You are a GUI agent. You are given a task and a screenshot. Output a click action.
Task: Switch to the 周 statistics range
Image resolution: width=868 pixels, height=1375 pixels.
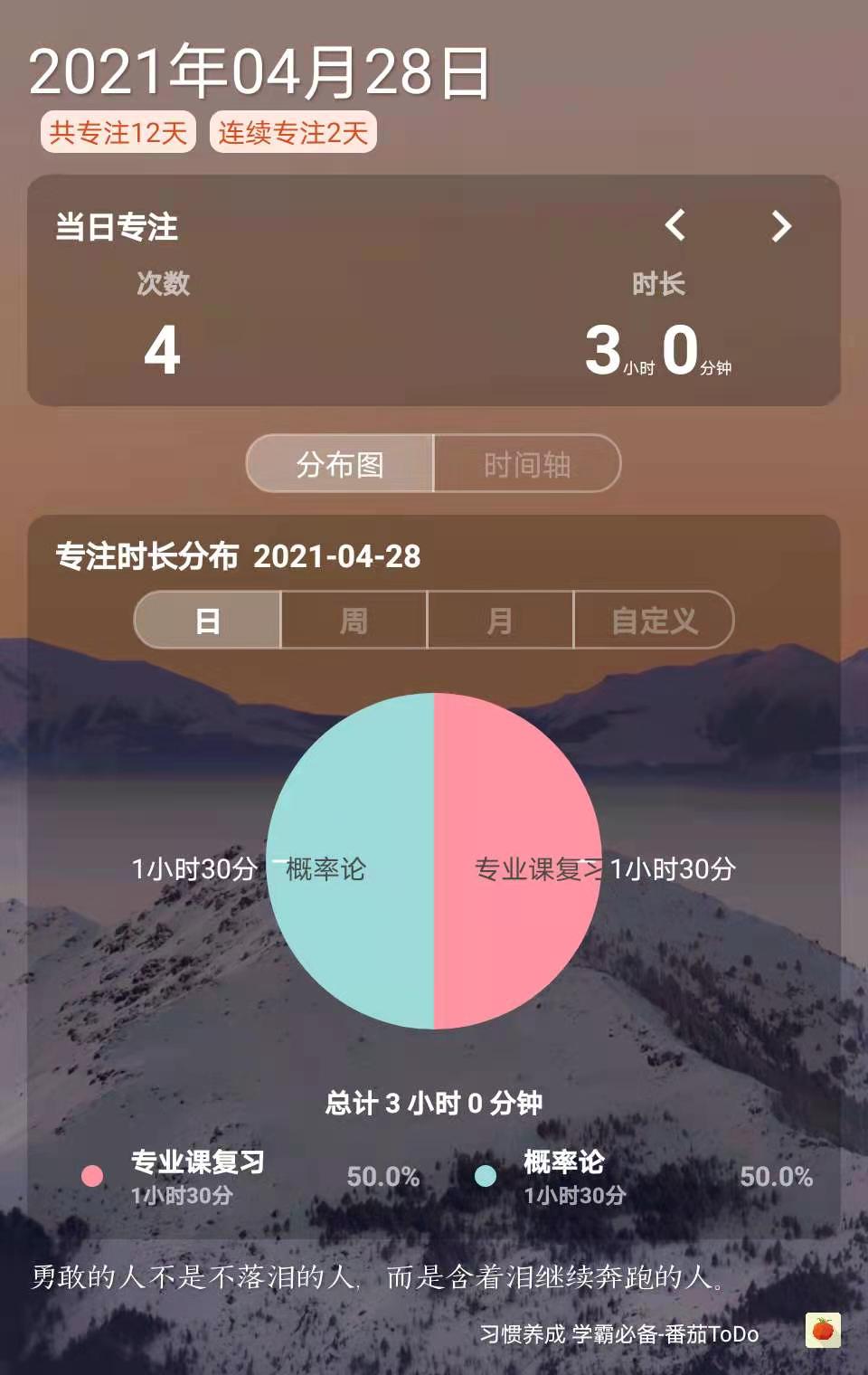coord(354,621)
